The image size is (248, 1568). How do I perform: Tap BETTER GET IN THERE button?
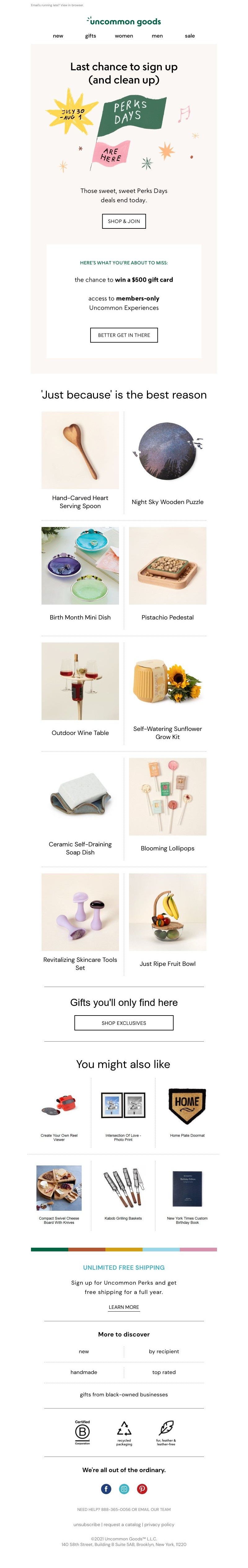[124, 335]
